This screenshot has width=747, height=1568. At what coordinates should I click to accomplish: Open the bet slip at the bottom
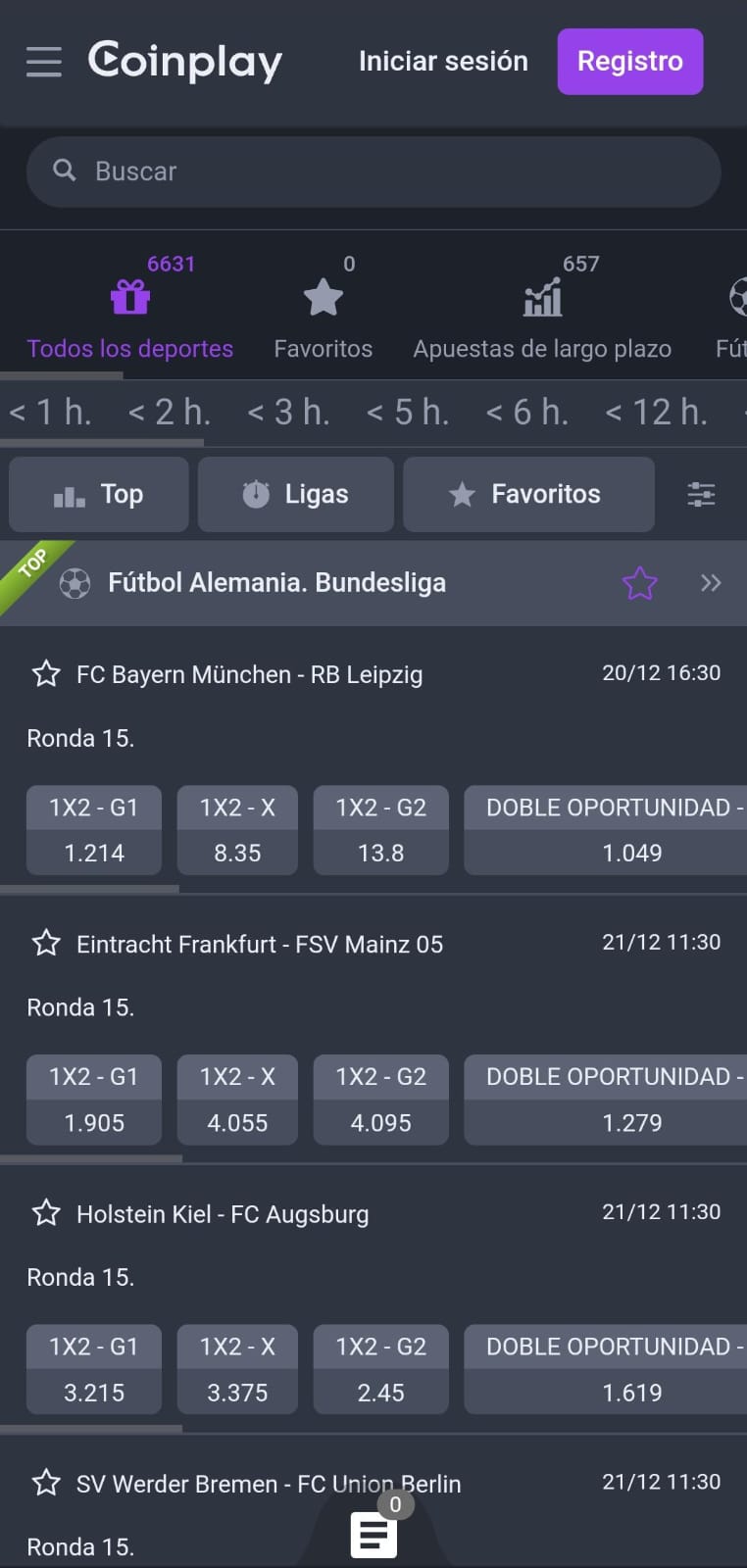tap(374, 1534)
